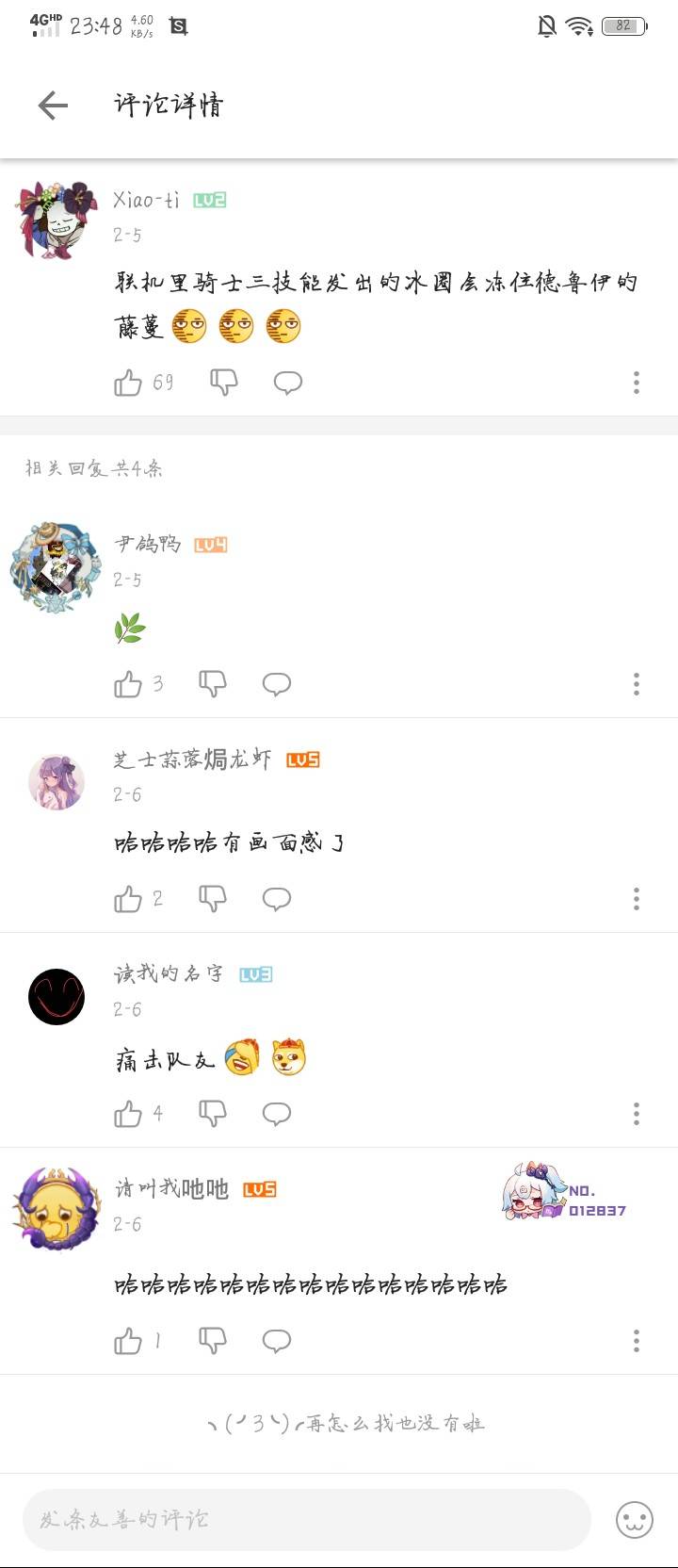Open the emoji picker
The height and width of the screenshot is (1568, 678).
pyautogui.click(x=635, y=1519)
